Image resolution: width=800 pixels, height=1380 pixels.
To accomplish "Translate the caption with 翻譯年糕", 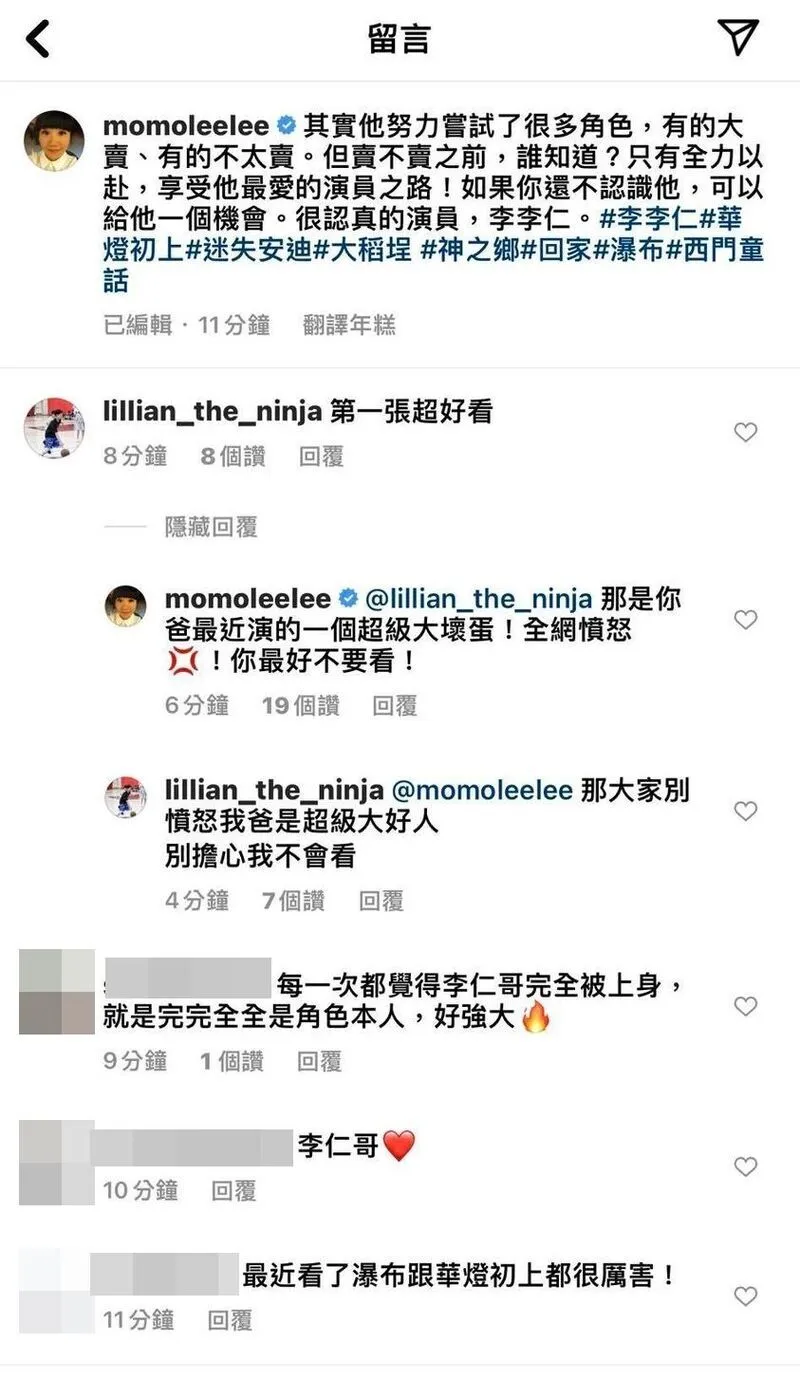I will click(x=349, y=325).
